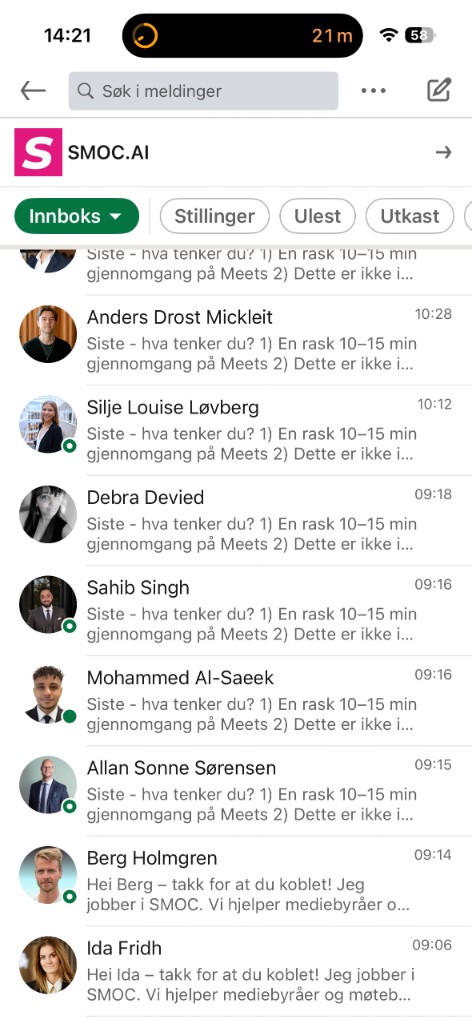Open the chat with Berg Holmgren
Image resolution: width=472 pixels, height=1024 pixels.
[236, 881]
